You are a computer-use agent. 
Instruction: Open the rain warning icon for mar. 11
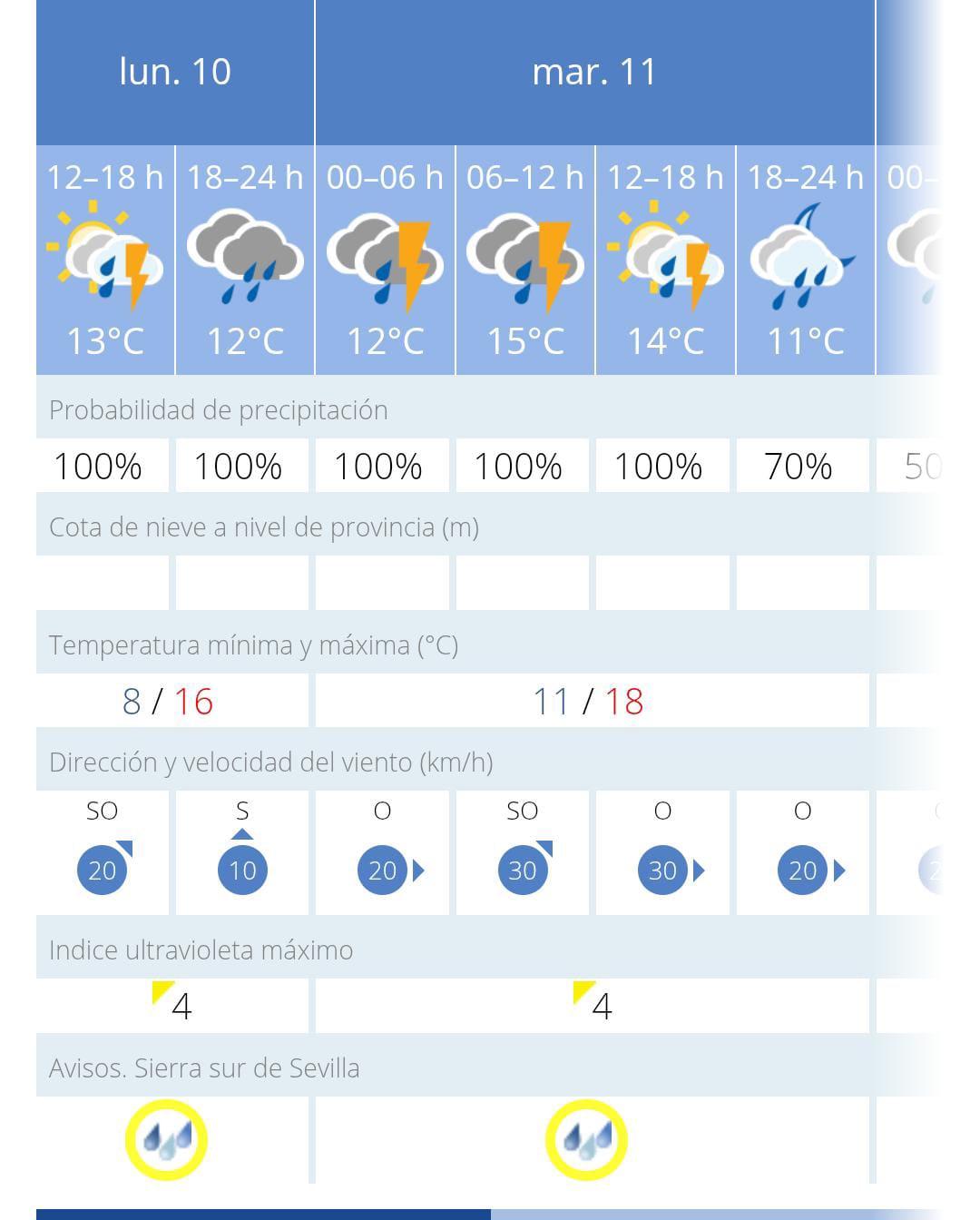pos(586,1139)
